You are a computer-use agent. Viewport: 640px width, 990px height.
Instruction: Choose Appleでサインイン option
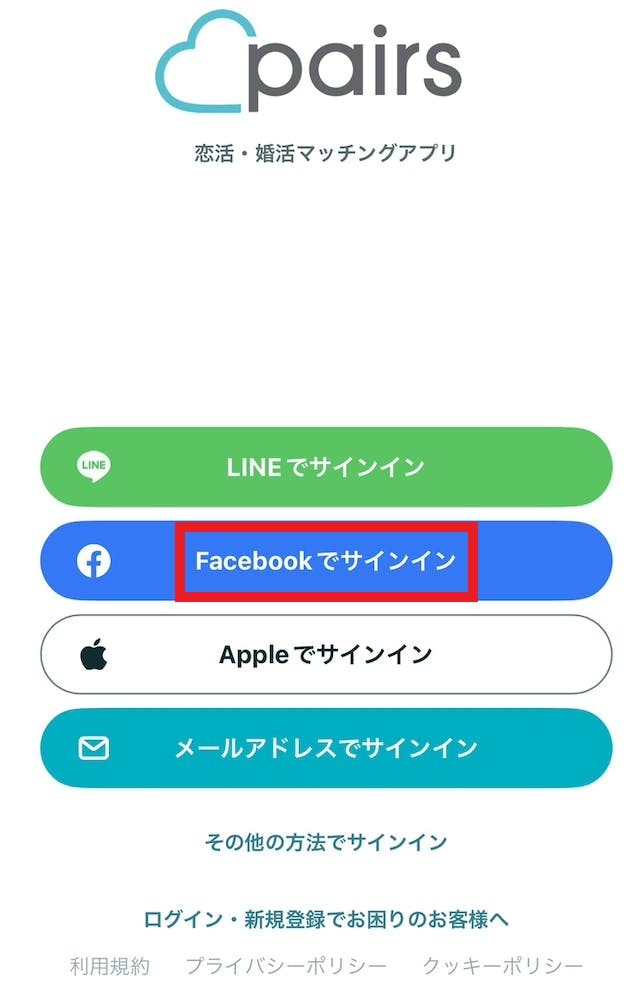click(325, 655)
